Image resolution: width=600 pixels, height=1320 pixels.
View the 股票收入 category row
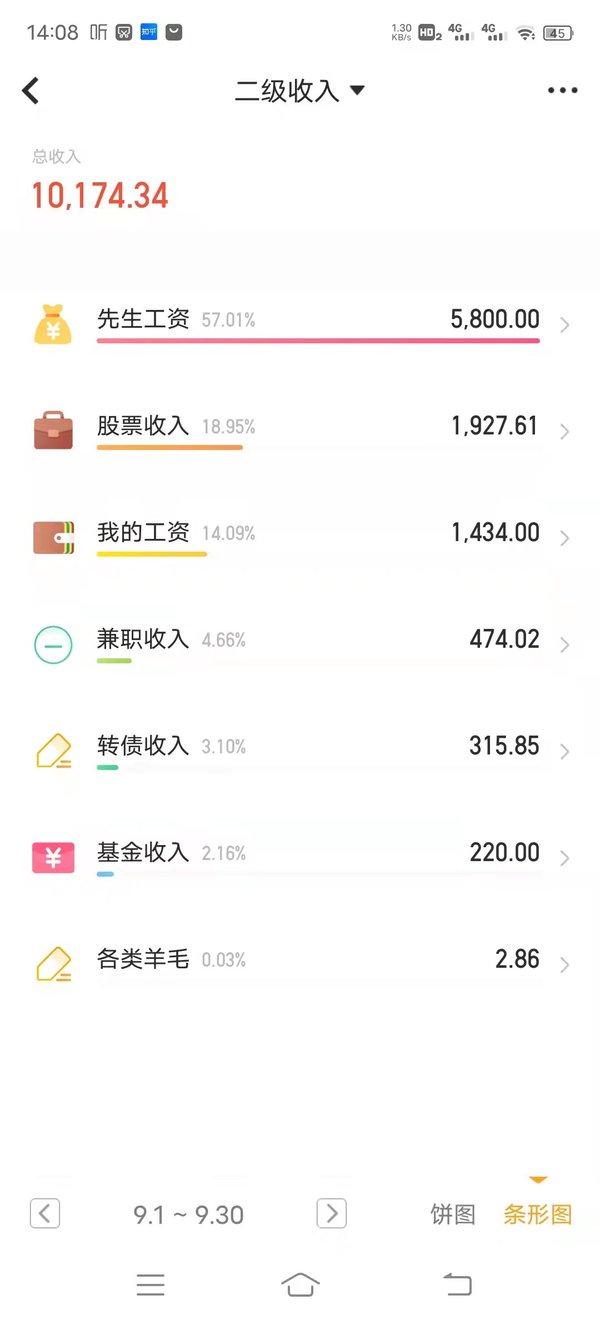point(300,431)
